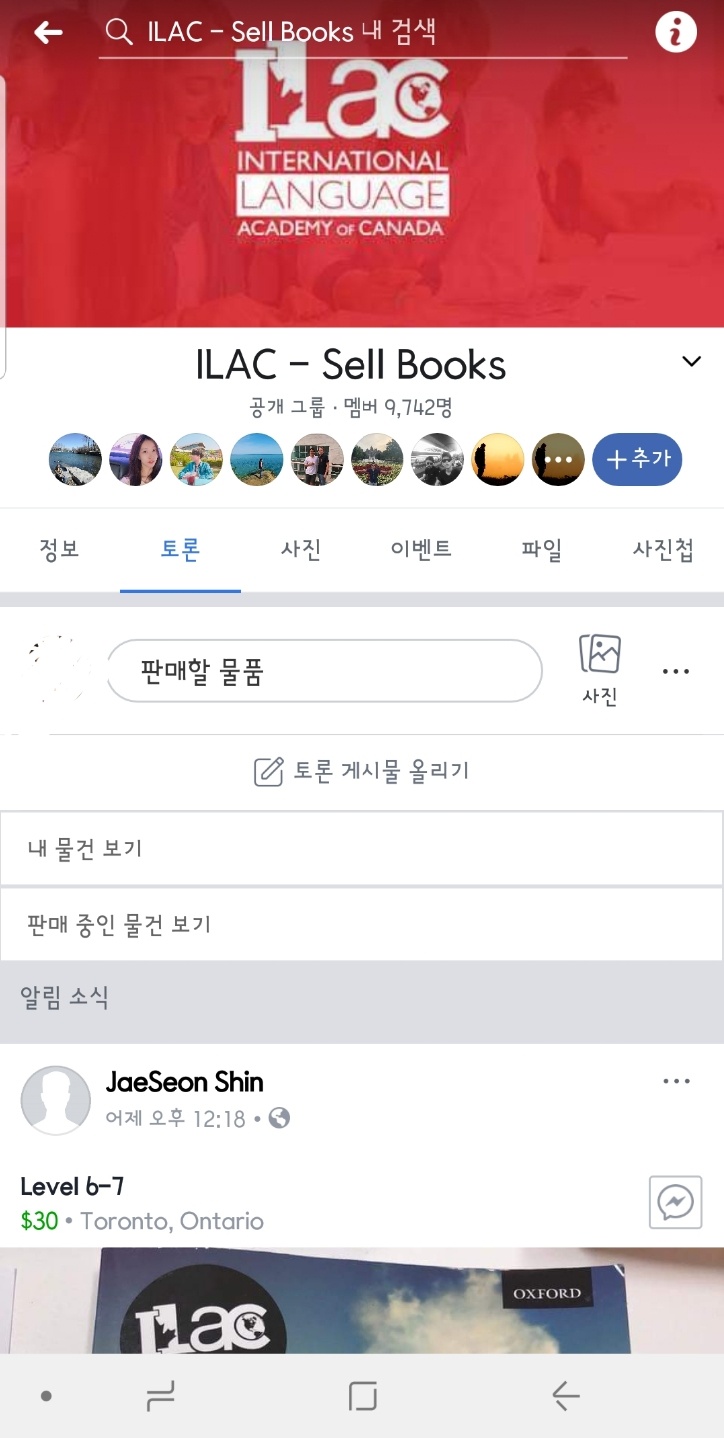This screenshot has height=1438, width=724.
Task: Switch to the 사진 tab
Action: (301, 549)
